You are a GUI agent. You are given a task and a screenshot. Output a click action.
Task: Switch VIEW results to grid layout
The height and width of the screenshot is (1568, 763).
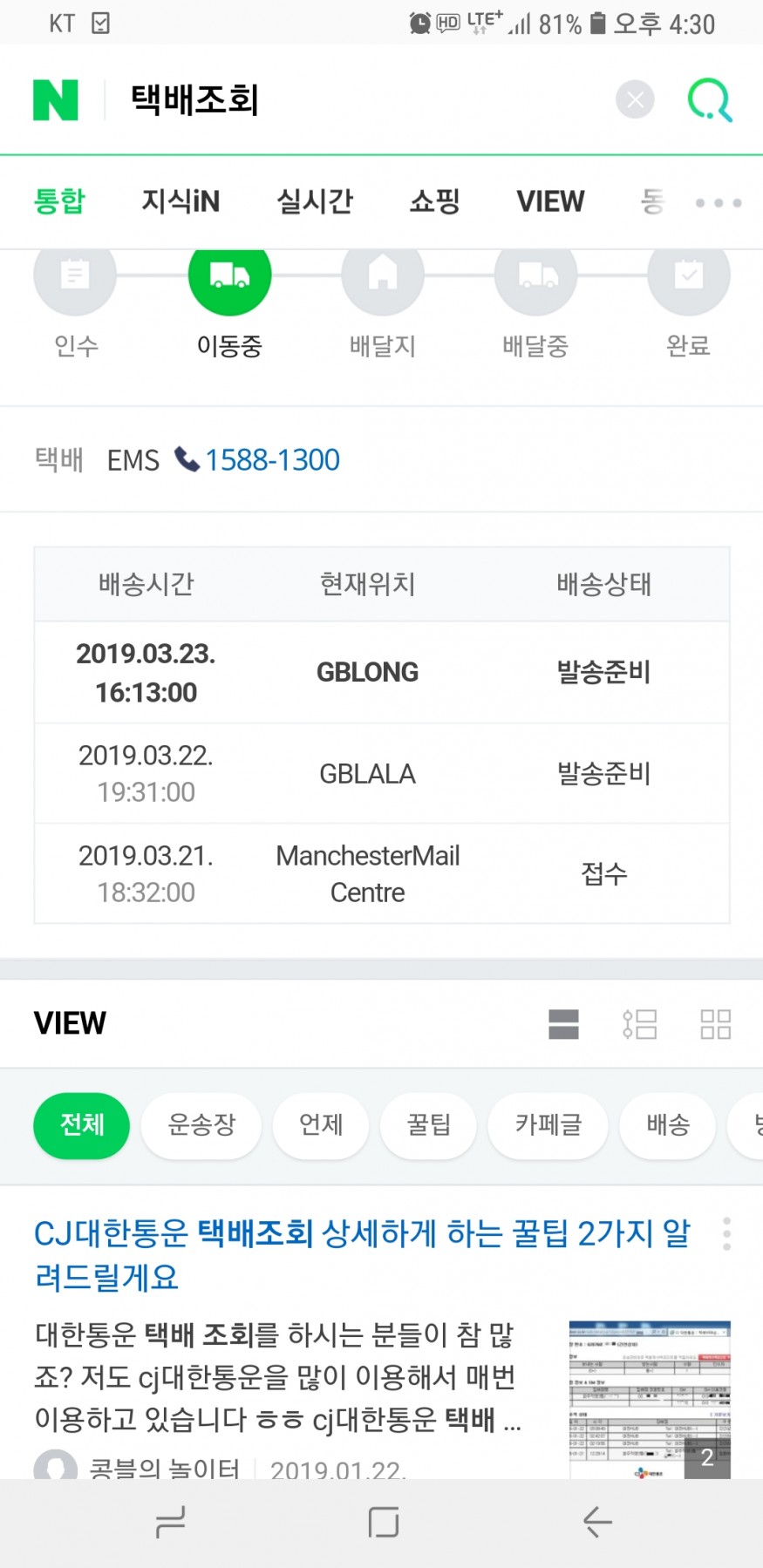pos(716,1024)
